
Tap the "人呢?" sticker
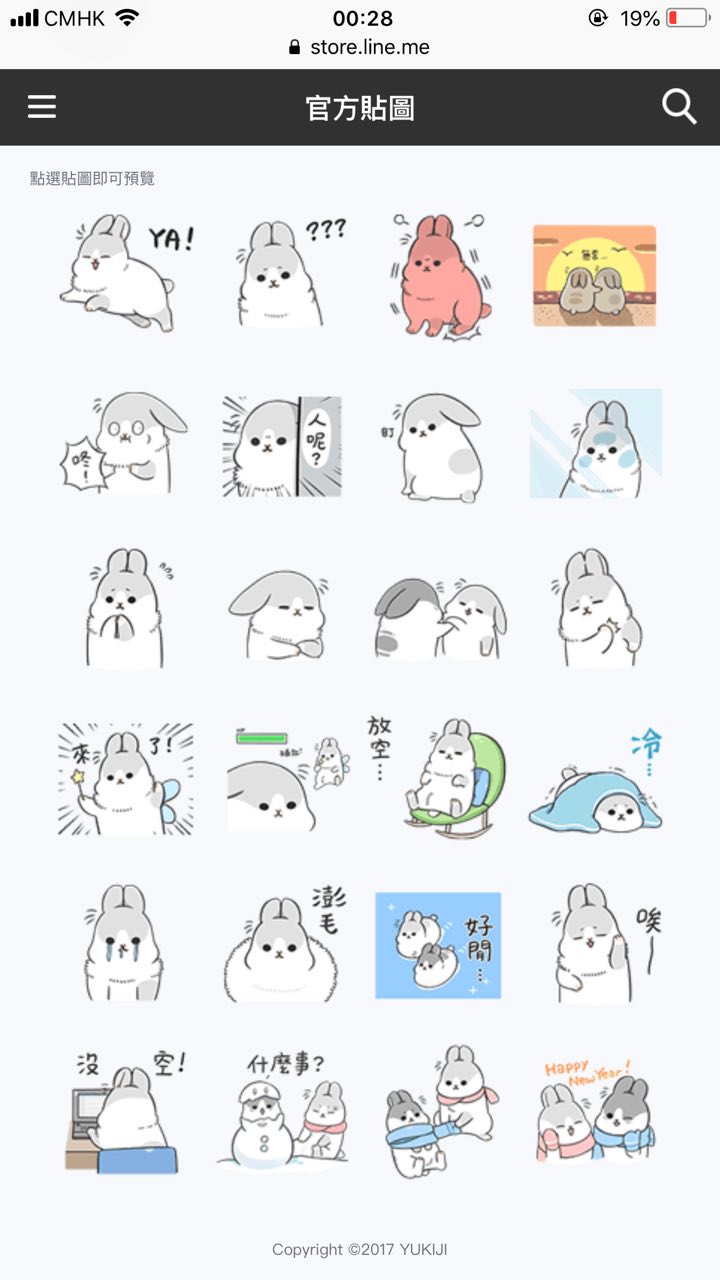point(283,445)
